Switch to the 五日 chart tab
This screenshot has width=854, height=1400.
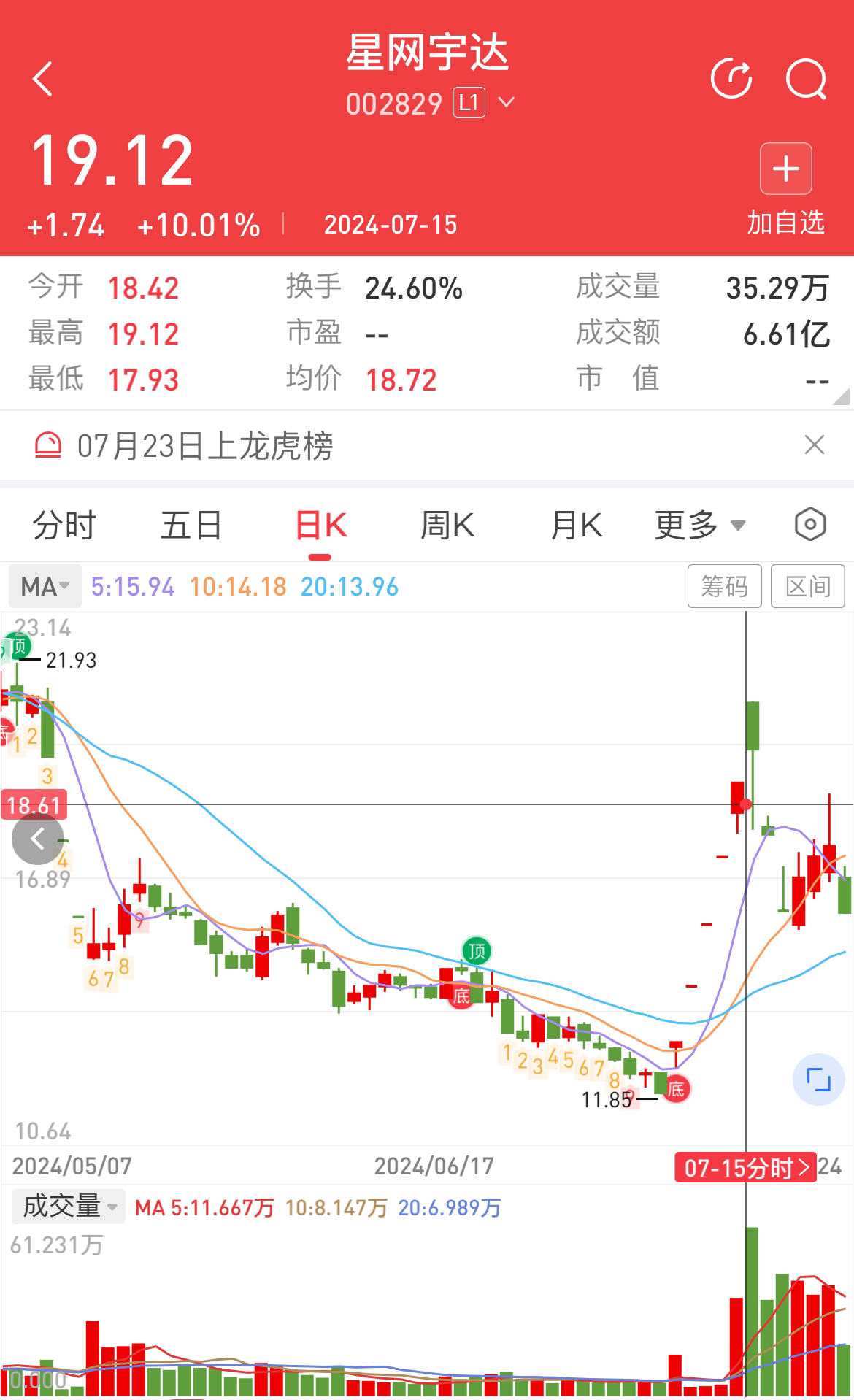(x=192, y=526)
